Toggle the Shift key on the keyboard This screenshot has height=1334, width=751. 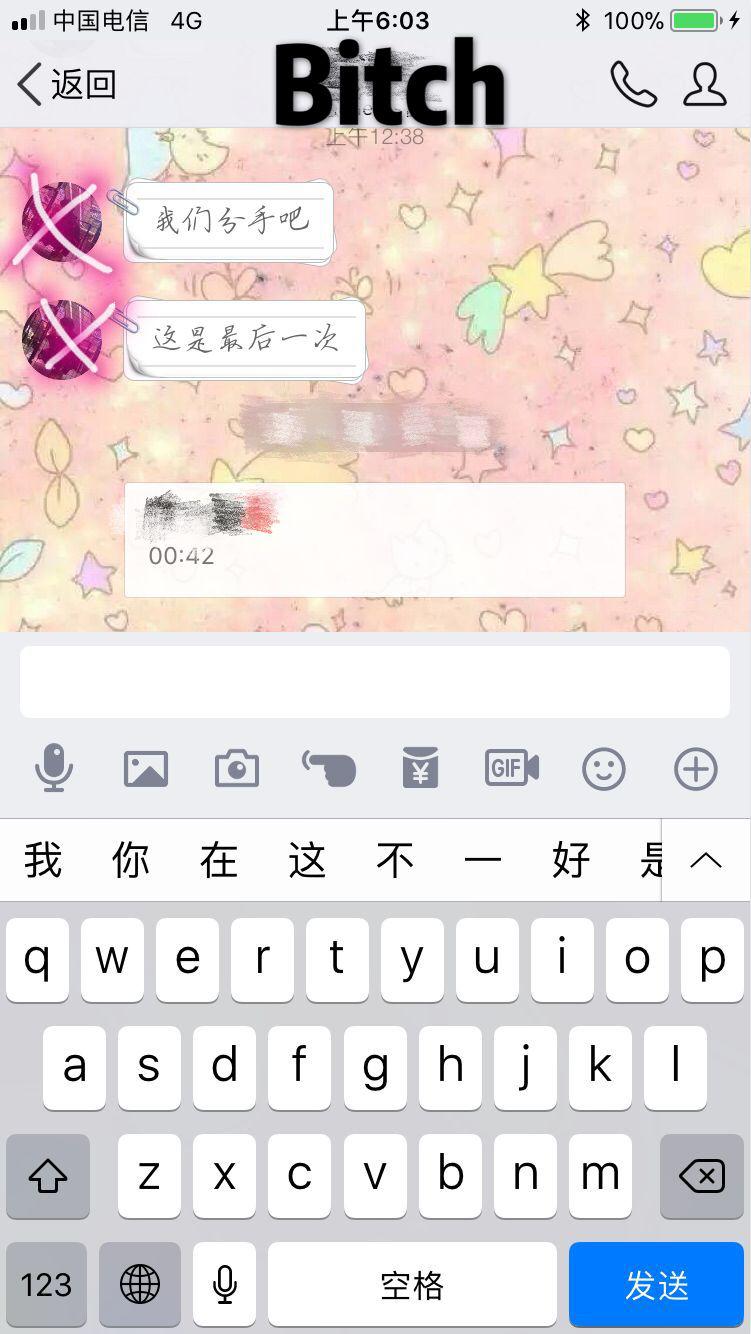tap(47, 1176)
